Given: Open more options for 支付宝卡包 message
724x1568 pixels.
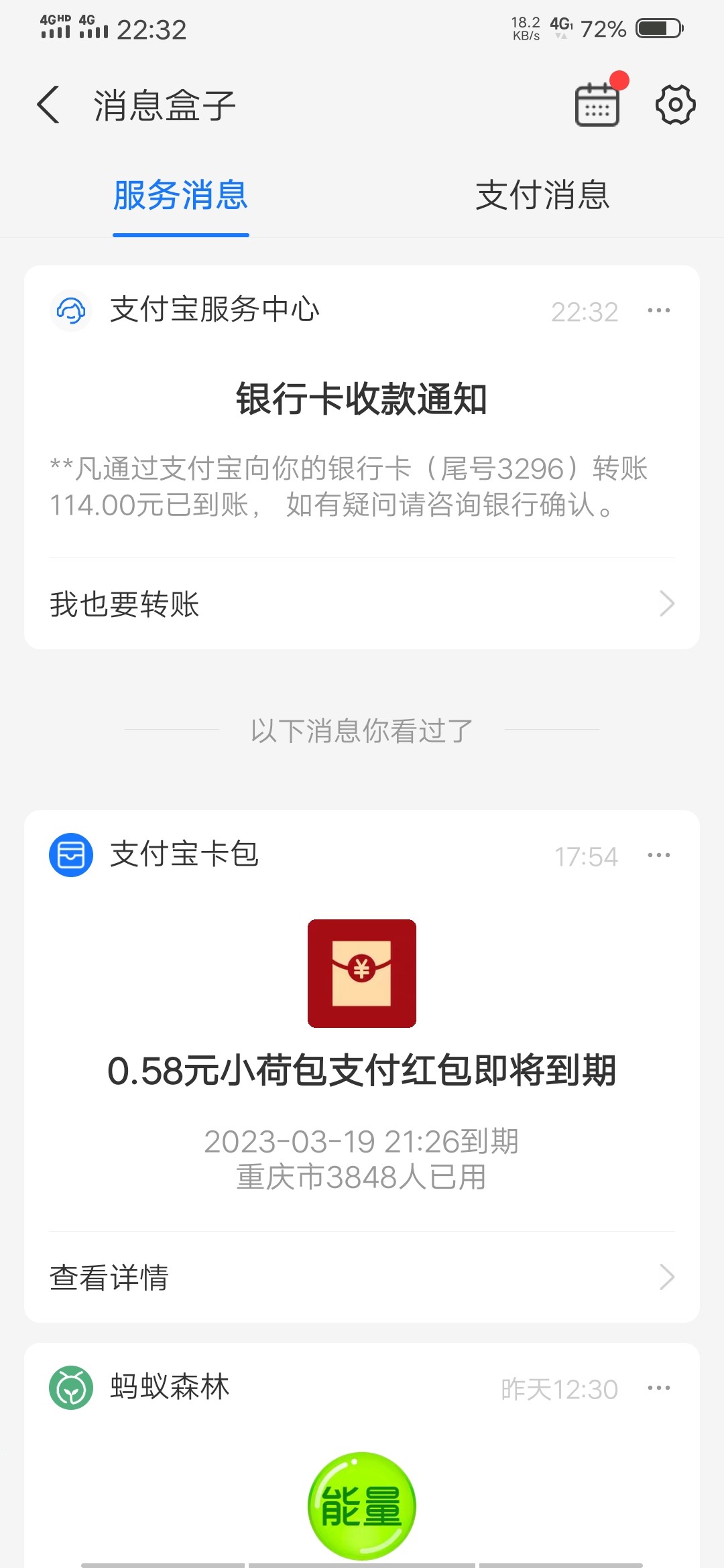Looking at the screenshot, I should point(658,854).
